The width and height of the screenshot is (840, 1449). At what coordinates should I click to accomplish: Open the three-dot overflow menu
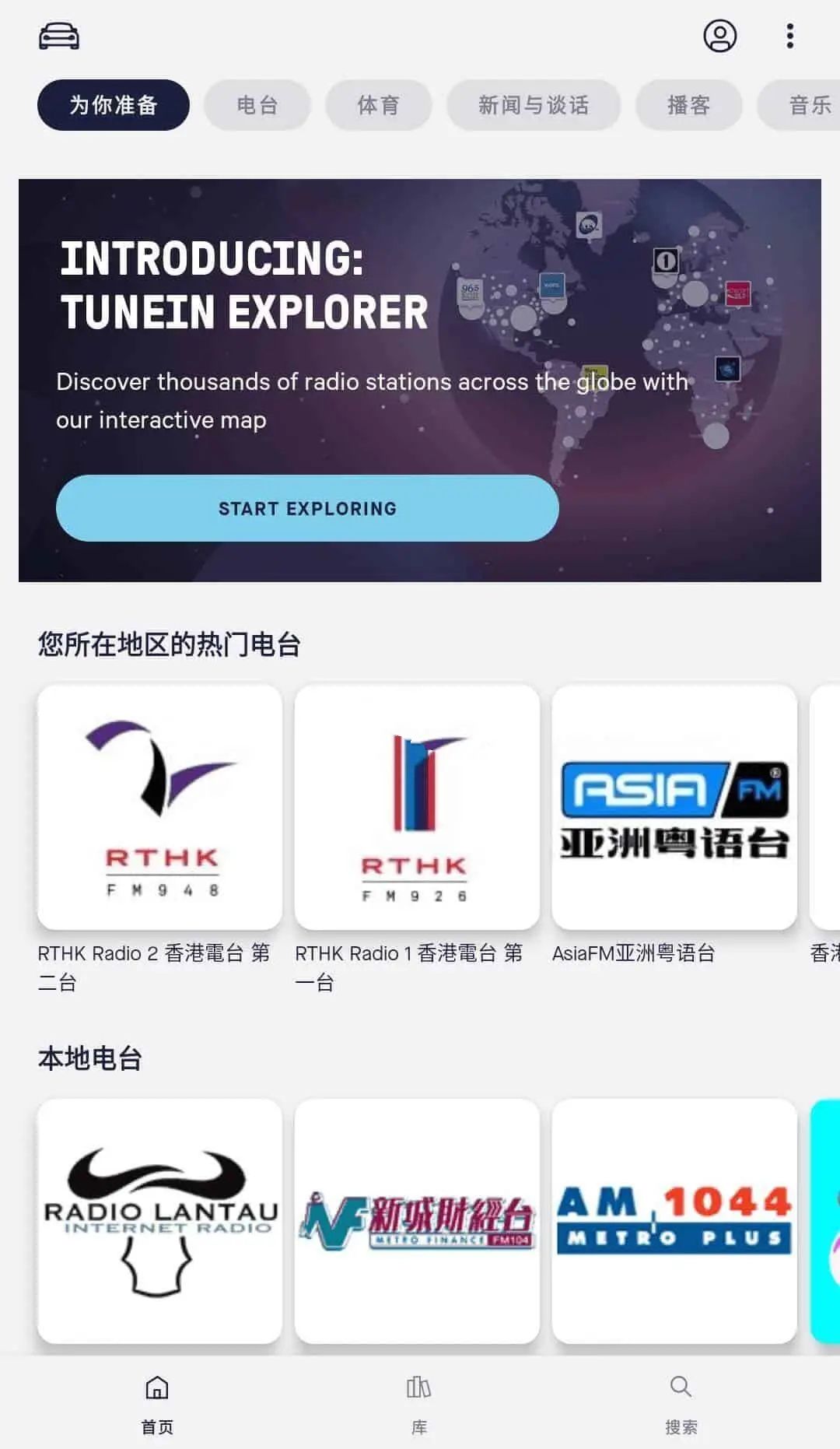[789, 36]
